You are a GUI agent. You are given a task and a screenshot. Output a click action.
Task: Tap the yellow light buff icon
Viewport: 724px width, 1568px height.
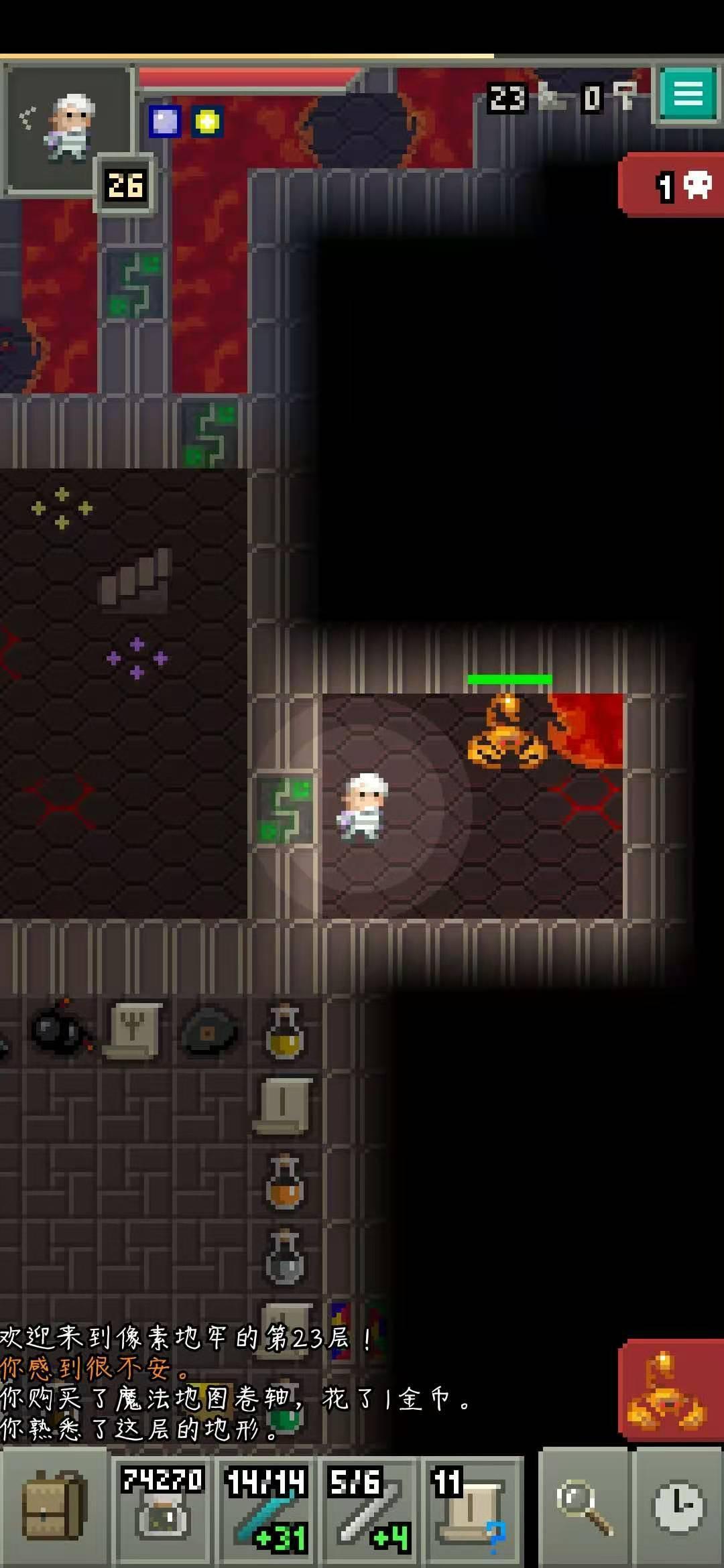207,122
